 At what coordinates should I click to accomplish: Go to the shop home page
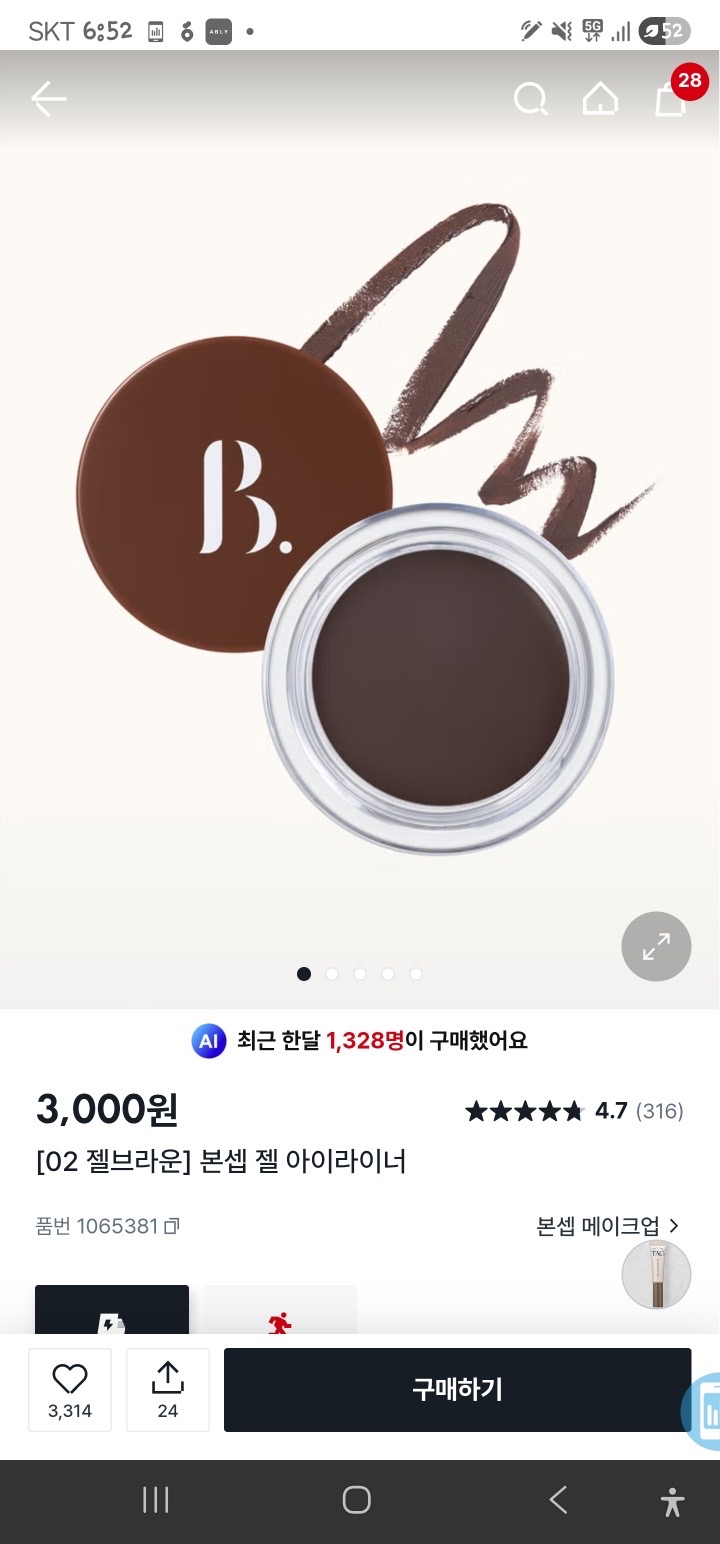pos(600,99)
